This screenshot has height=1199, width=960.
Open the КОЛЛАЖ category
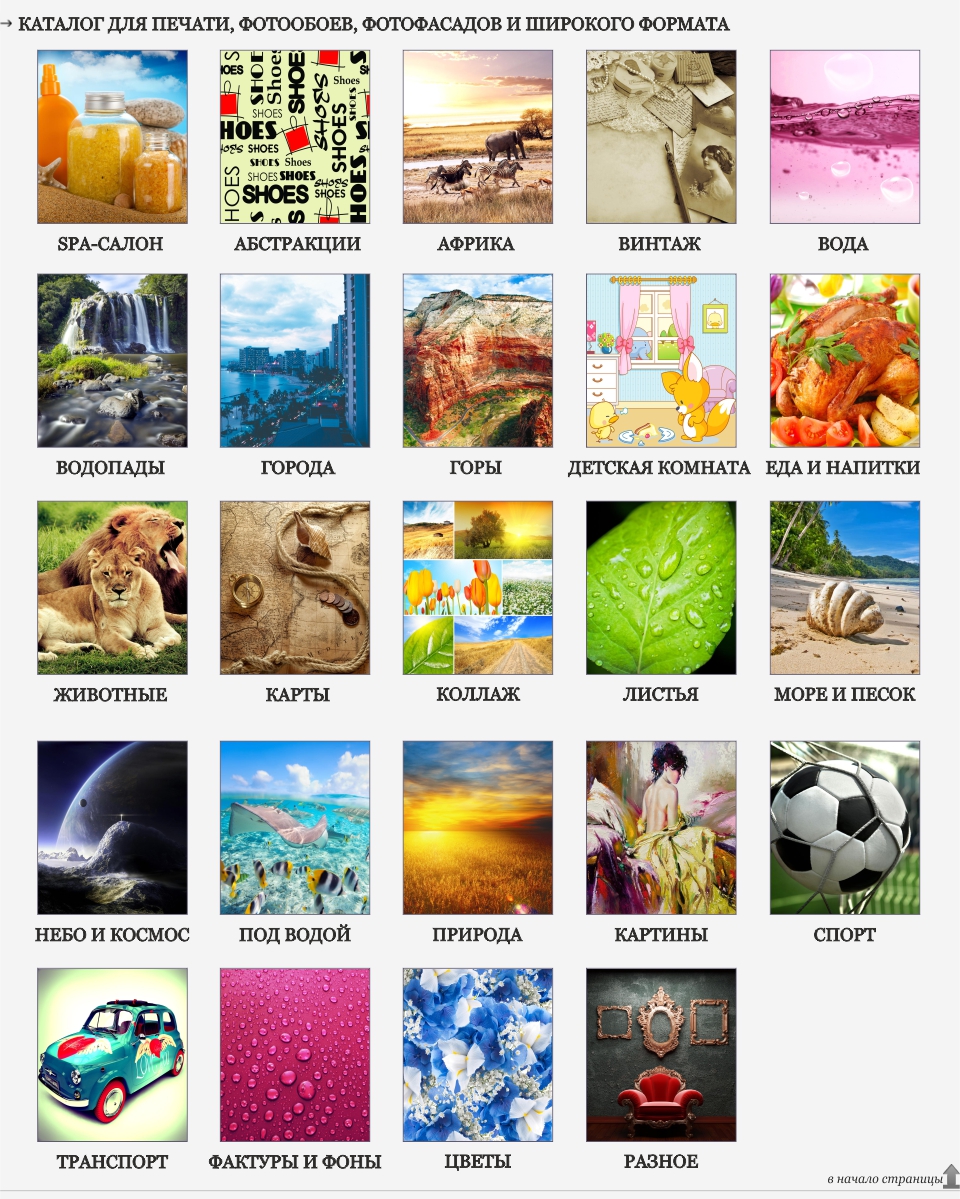(478, 588)
